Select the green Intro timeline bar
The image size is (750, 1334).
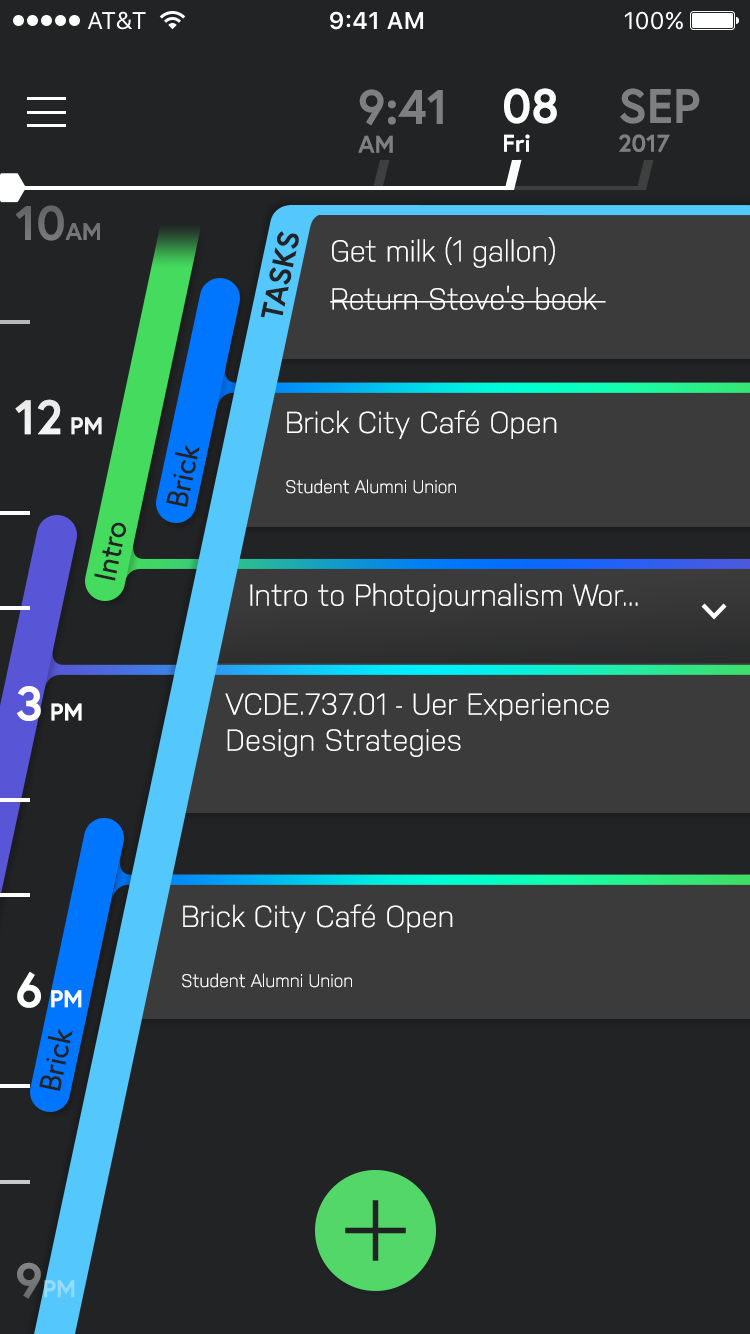point(144,410)
